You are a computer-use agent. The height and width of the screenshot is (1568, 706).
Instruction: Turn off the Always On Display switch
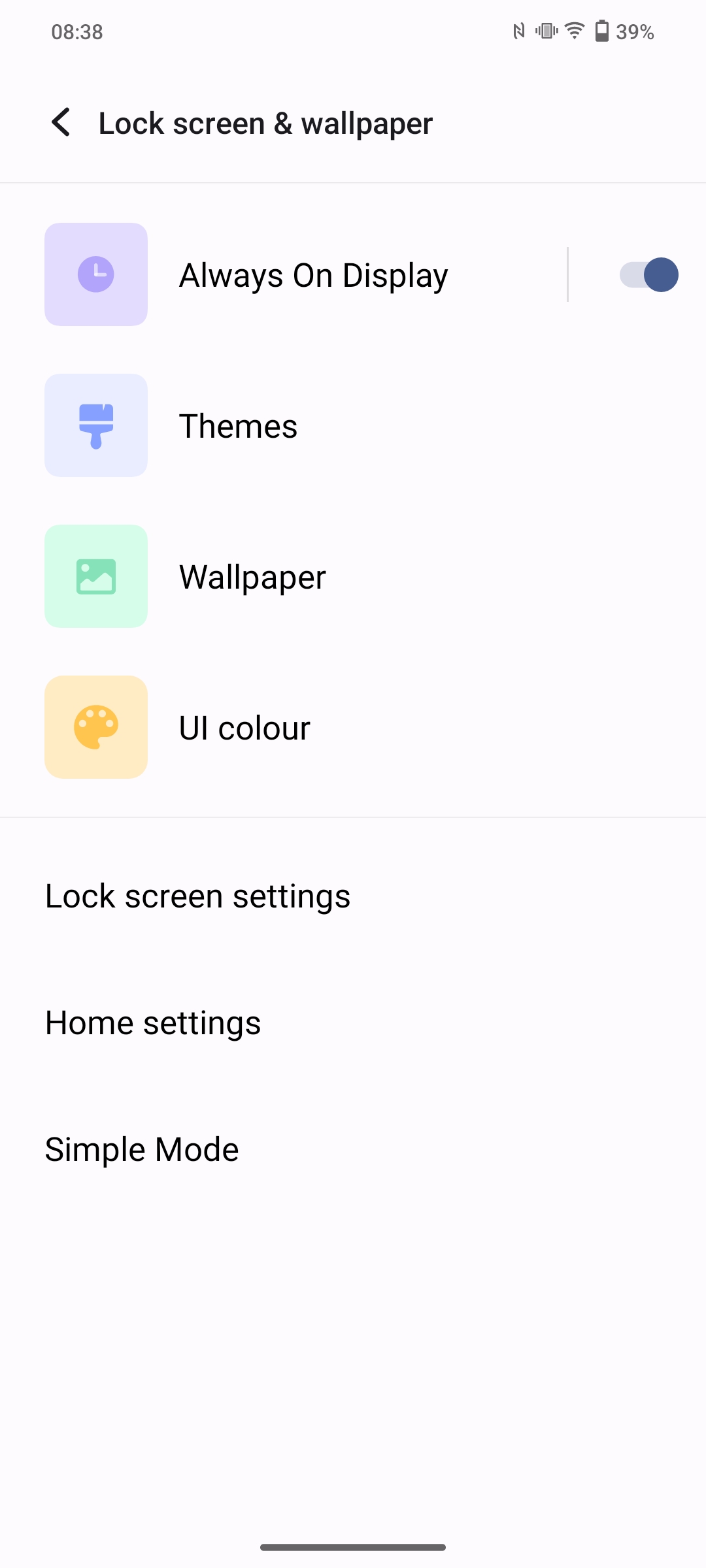(x=648, y=275)
